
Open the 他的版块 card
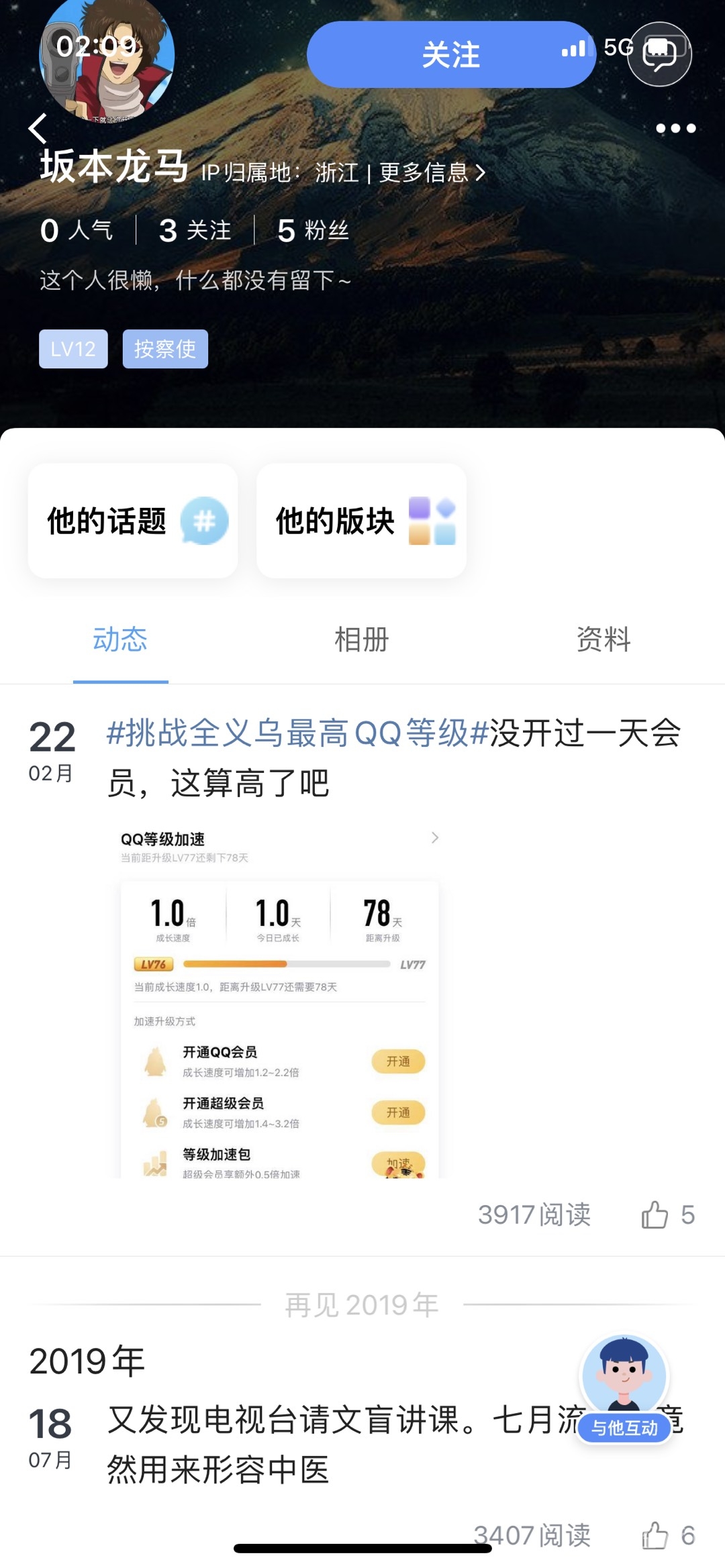tap(361, 521)
